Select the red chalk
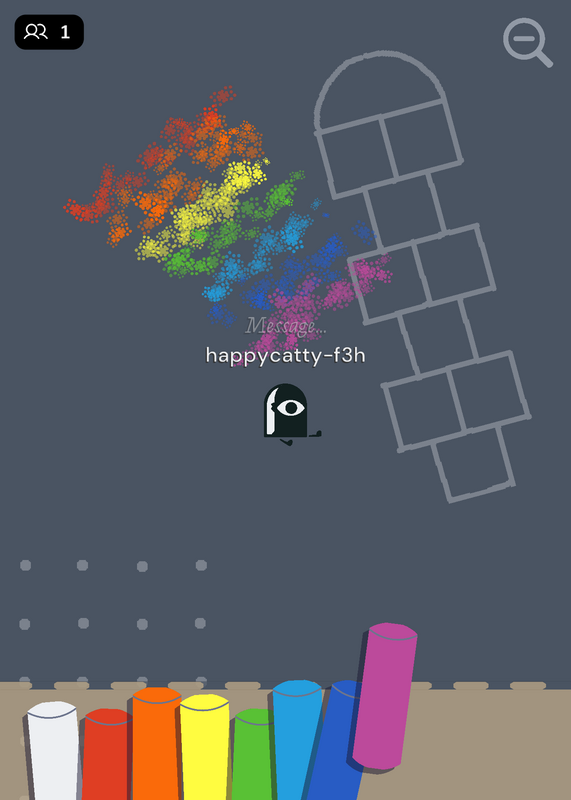Screen dimensions: 571x800 point(107,754)
